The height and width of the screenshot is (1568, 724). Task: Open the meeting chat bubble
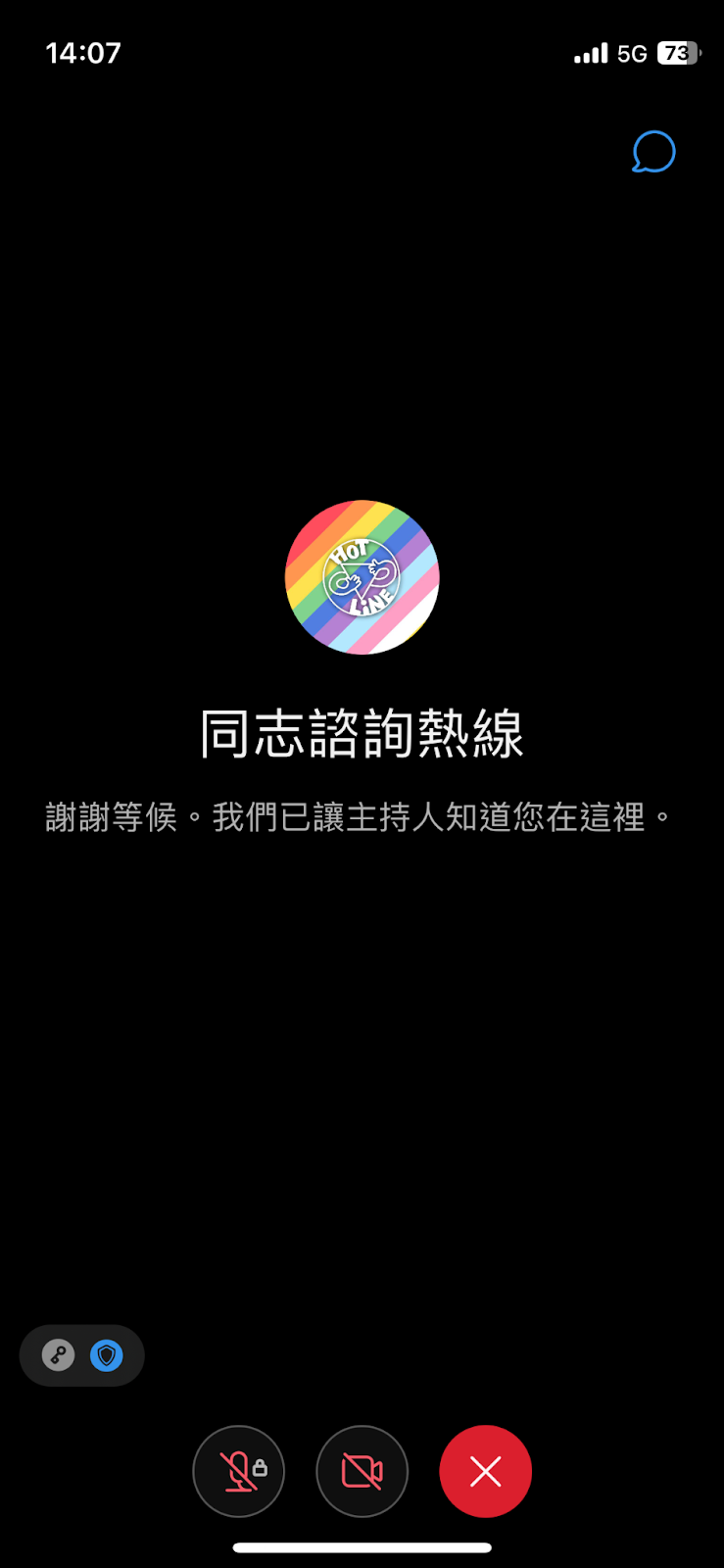tap(653, 152)
